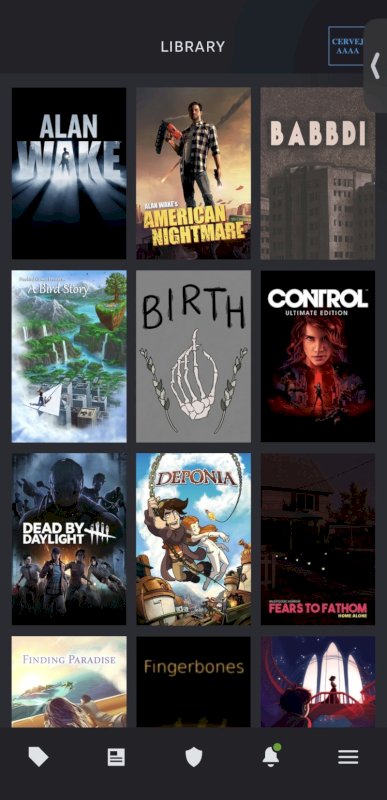Screen dimensions: 387x800
Task: Open the Fingerbones game tile
Action: (x=193, y=681)
